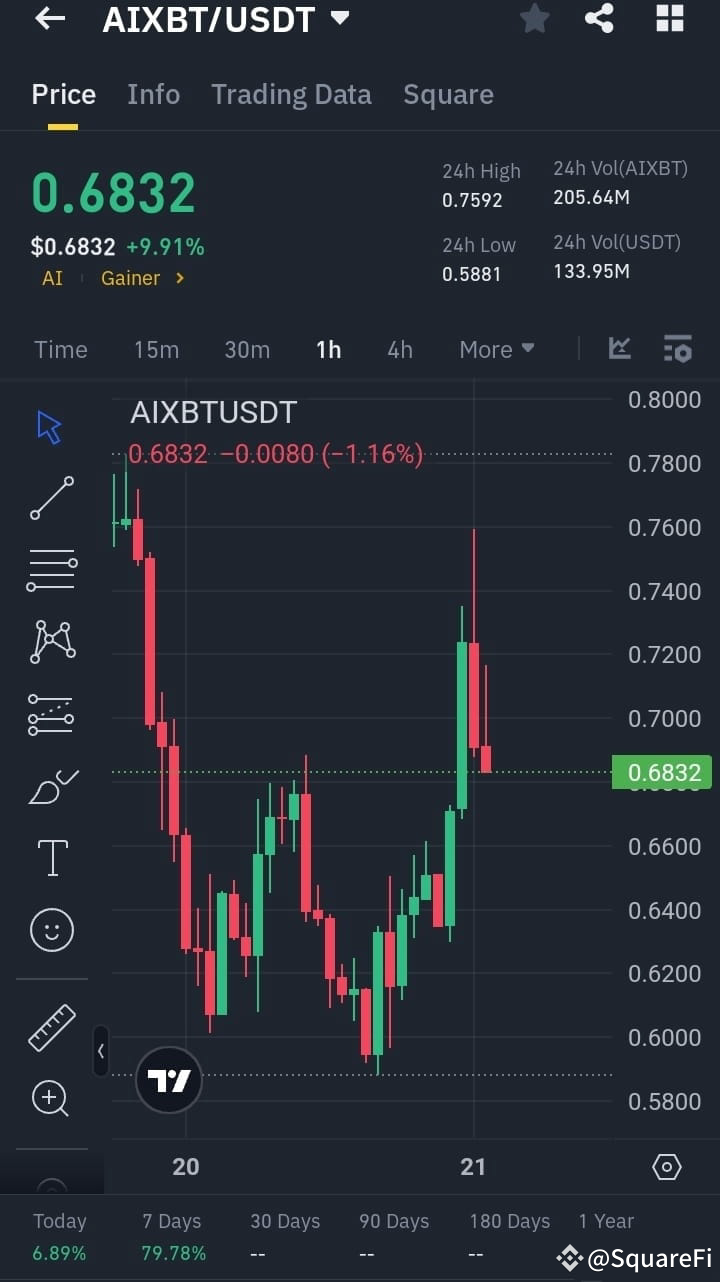Image resolution: width=720 pixels, height=1282 pixels.
Task: Collapse the drawing toolbar with the side chevron
Action: pyautogui.click(x=101, y=1051)
